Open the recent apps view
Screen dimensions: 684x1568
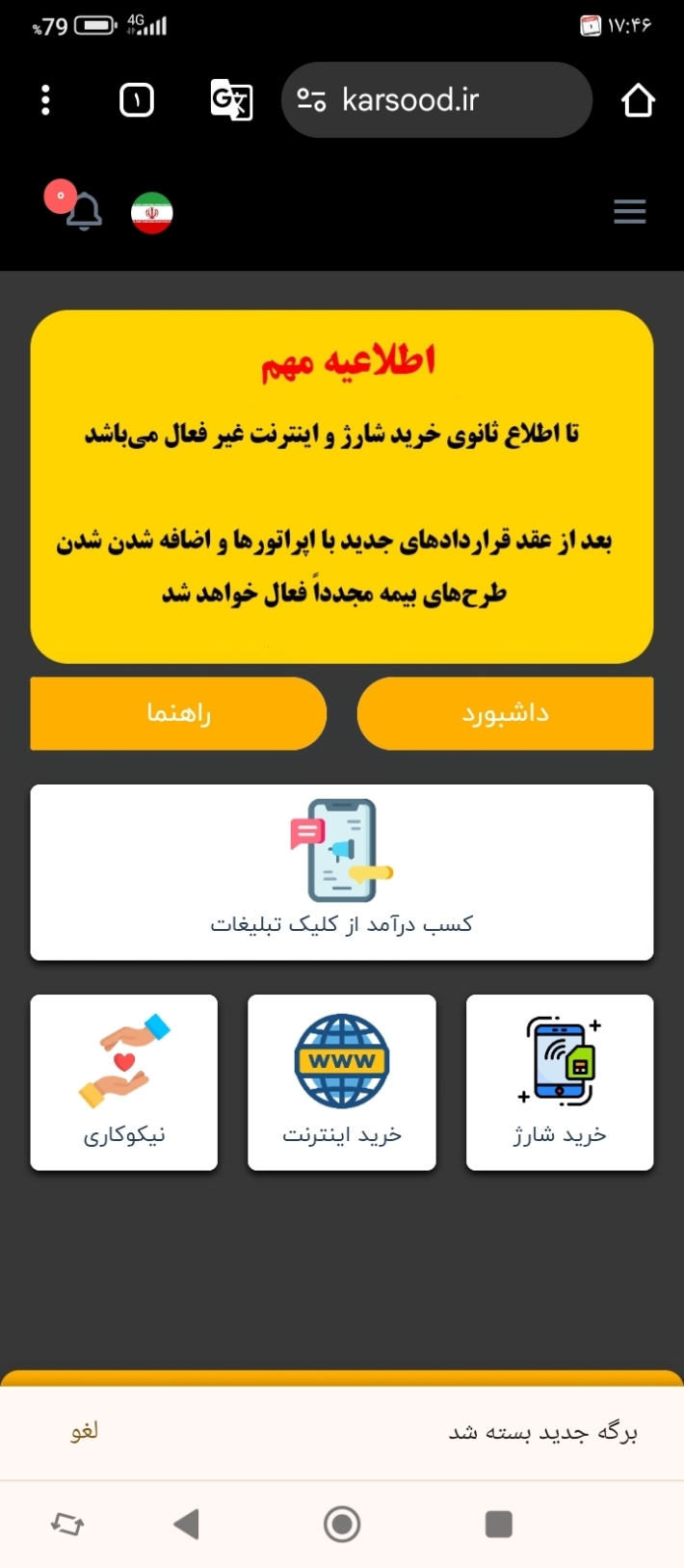point(498,1524)
